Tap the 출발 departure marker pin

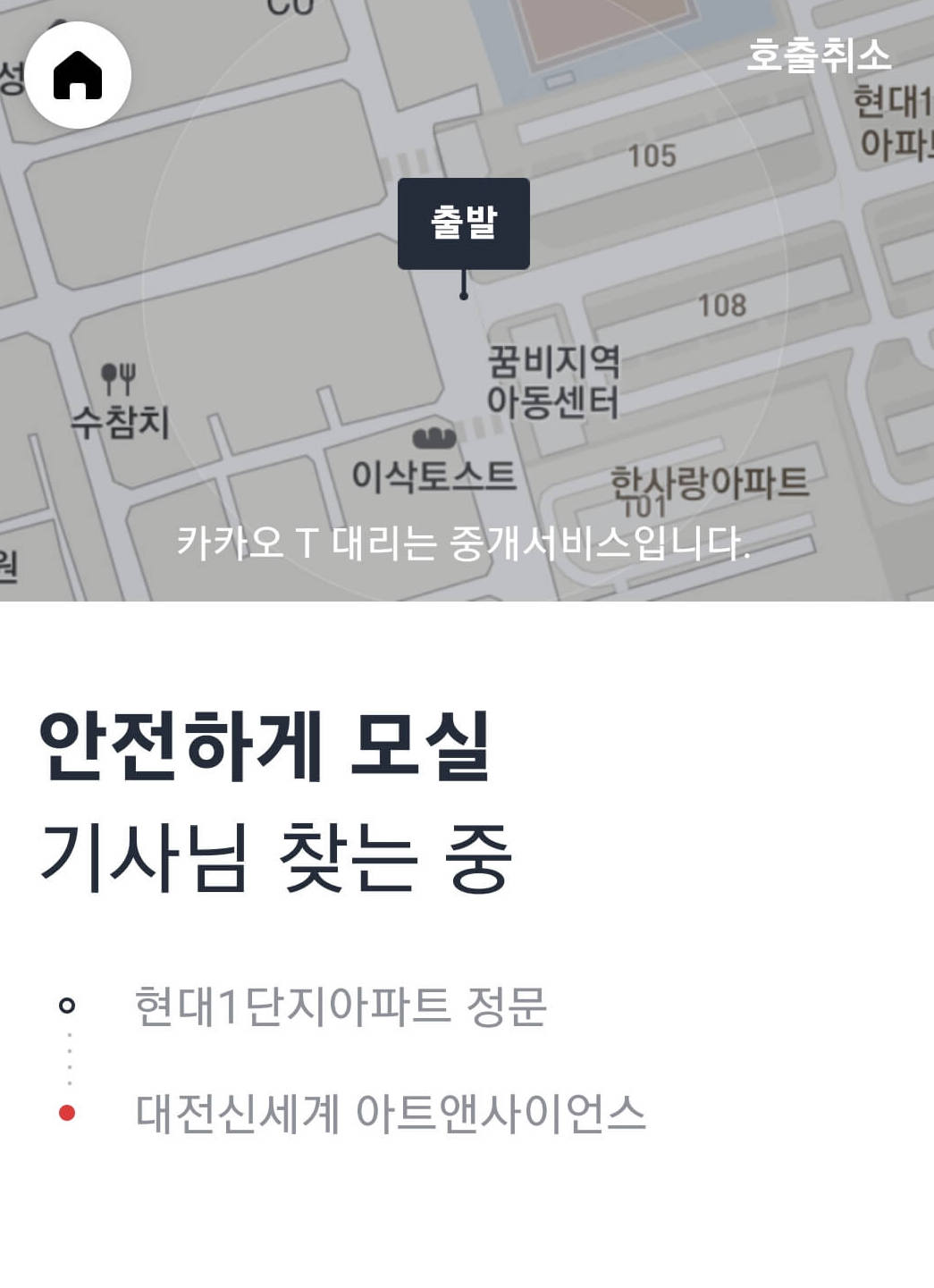point(464,223)
